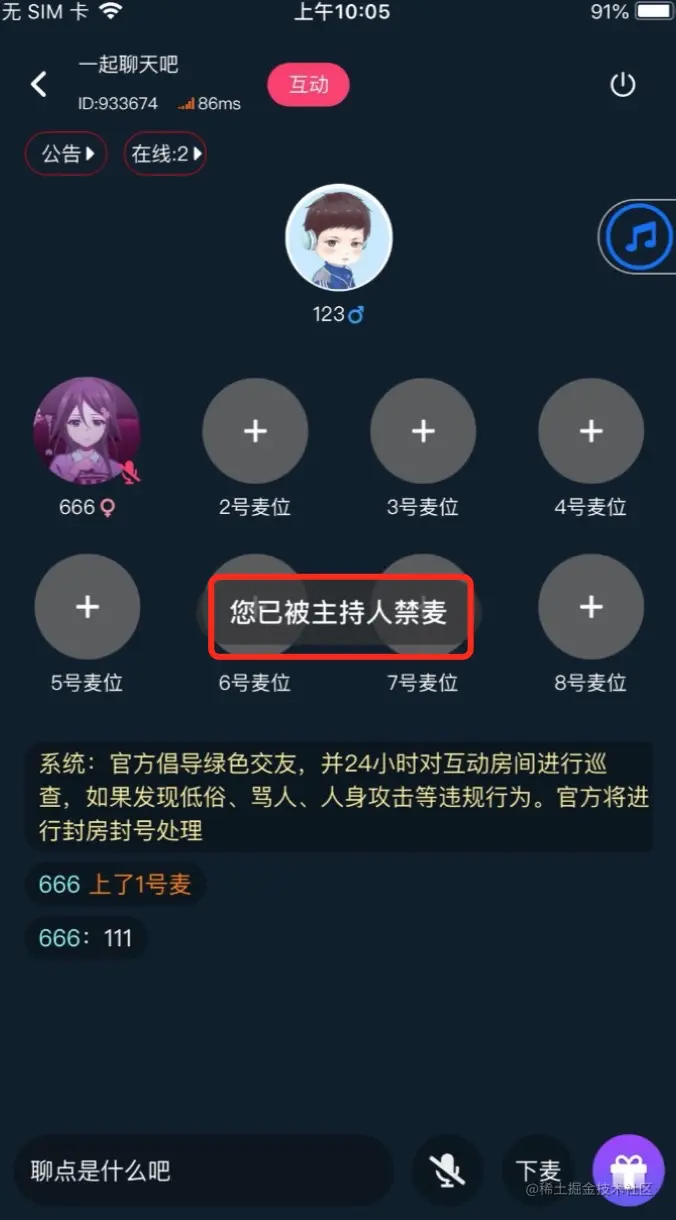The height and width of the screenshot is (1220, 676).
Task: Select the 8号麦位 seat
Action: (x=591, y=607)
